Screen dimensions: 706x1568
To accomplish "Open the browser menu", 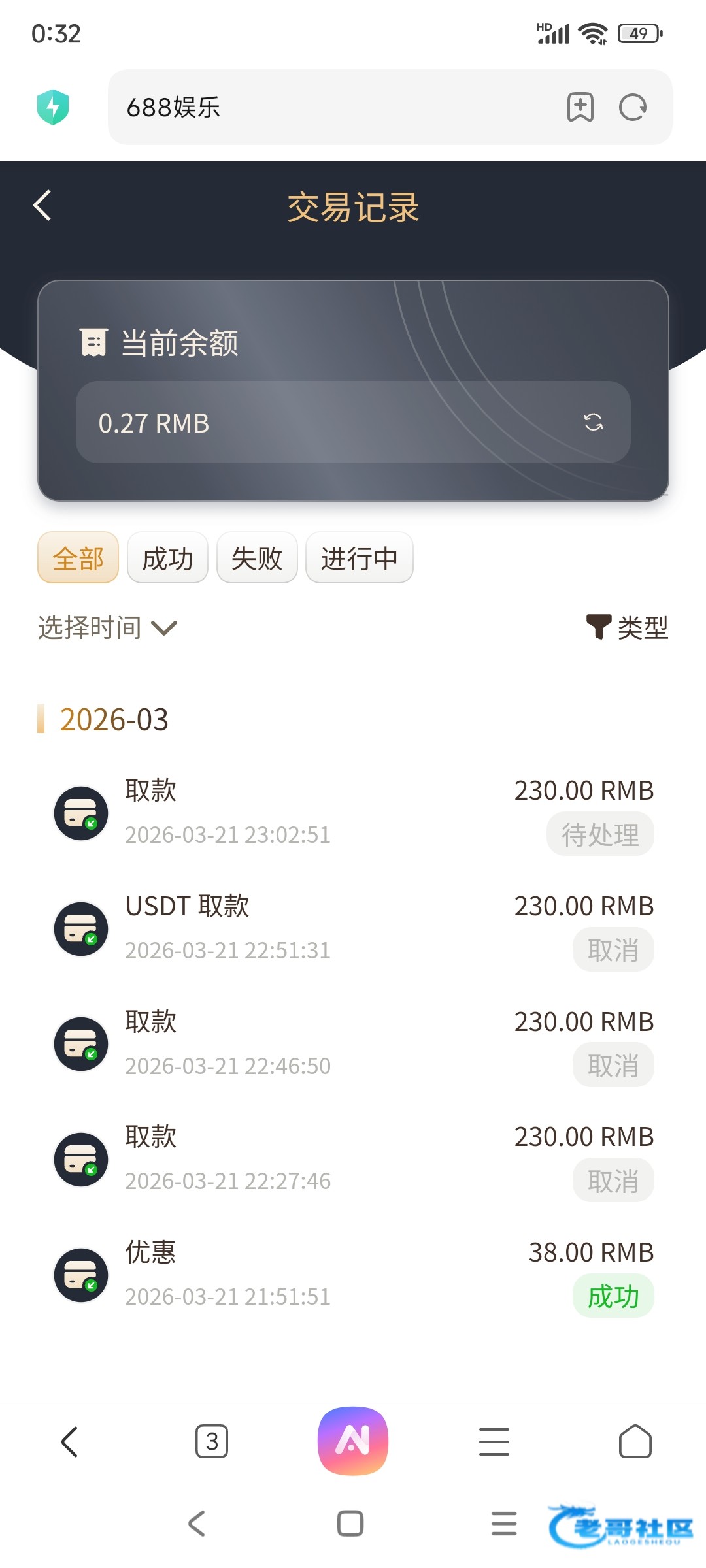I will pyautogui.click(x=494, y=1441).
